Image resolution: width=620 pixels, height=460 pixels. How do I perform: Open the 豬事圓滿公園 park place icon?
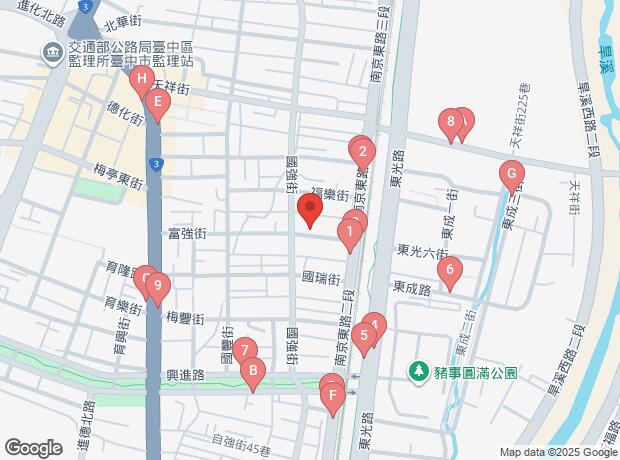tap(419, 373)
